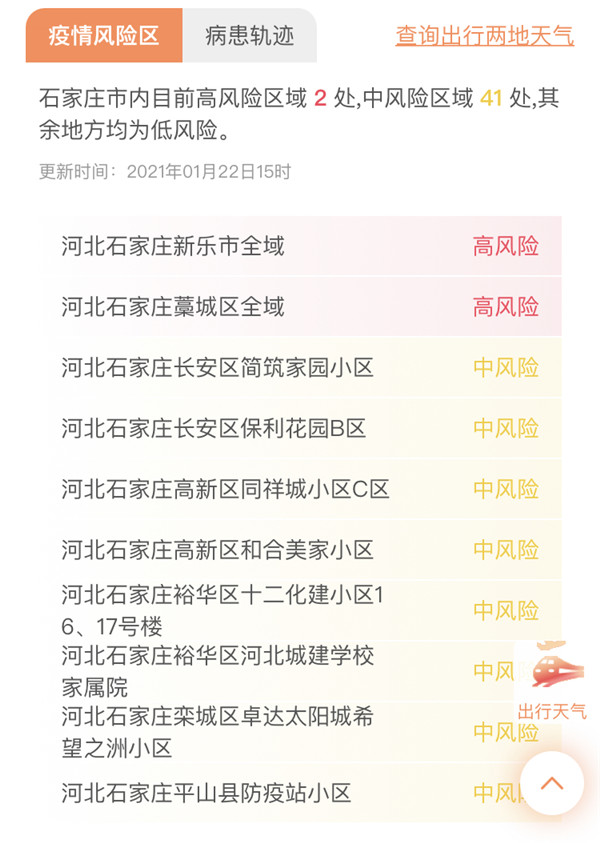The width and height of the screenshot is (600, 843).
Task: Switch to the 病患轨迹 tab
Action: click(x=250, y=36)
